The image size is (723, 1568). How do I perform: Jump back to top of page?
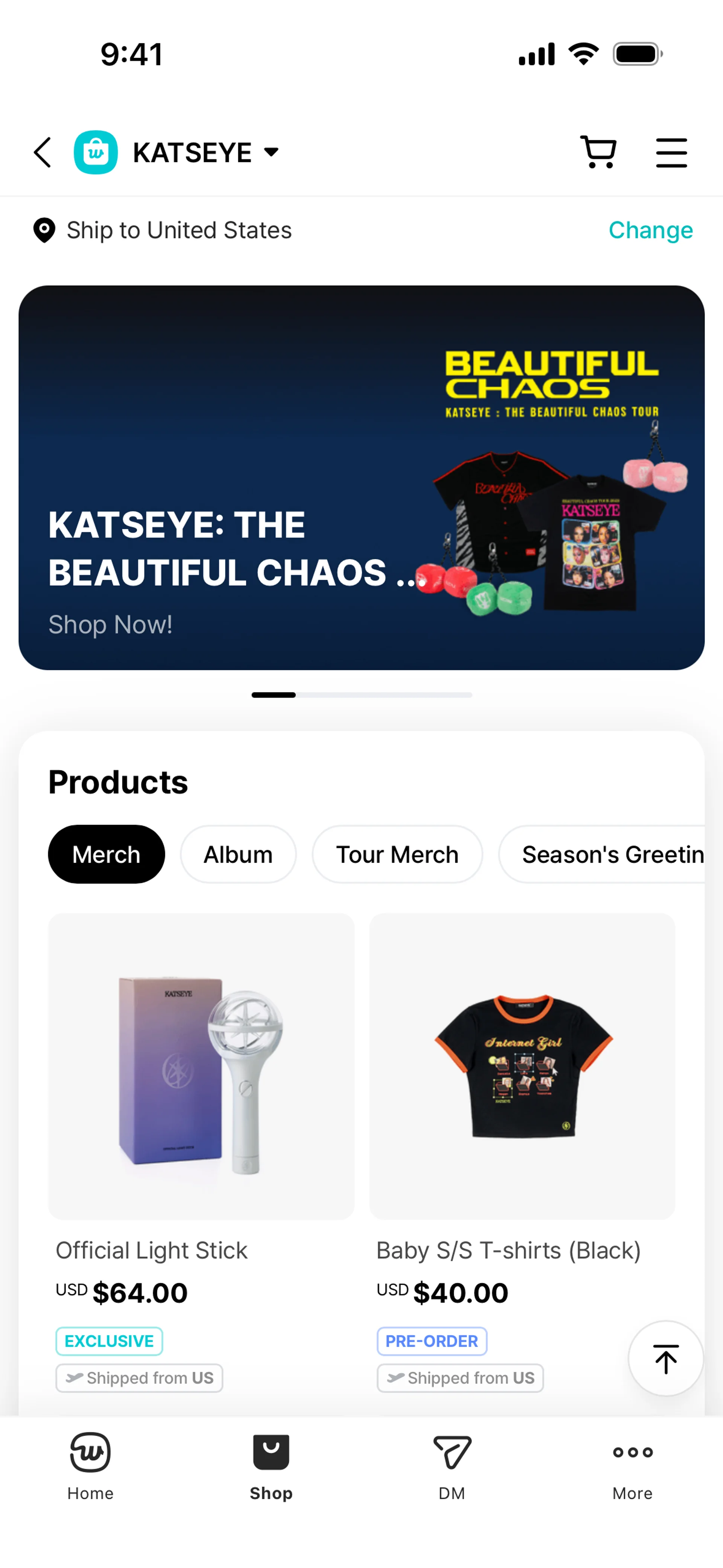(666, 1358)
